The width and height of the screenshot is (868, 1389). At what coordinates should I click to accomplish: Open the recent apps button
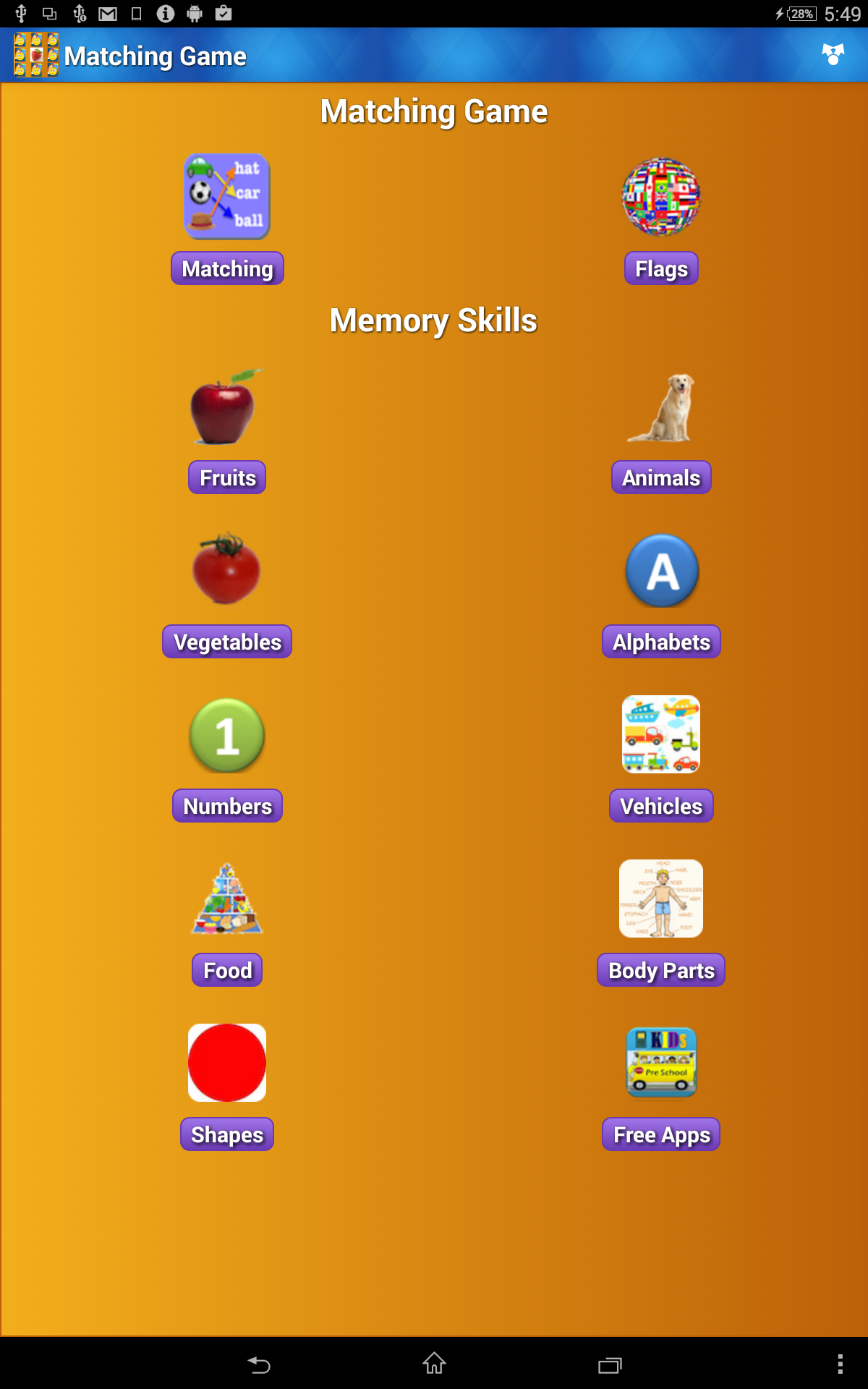click(x=608, y=1363)
